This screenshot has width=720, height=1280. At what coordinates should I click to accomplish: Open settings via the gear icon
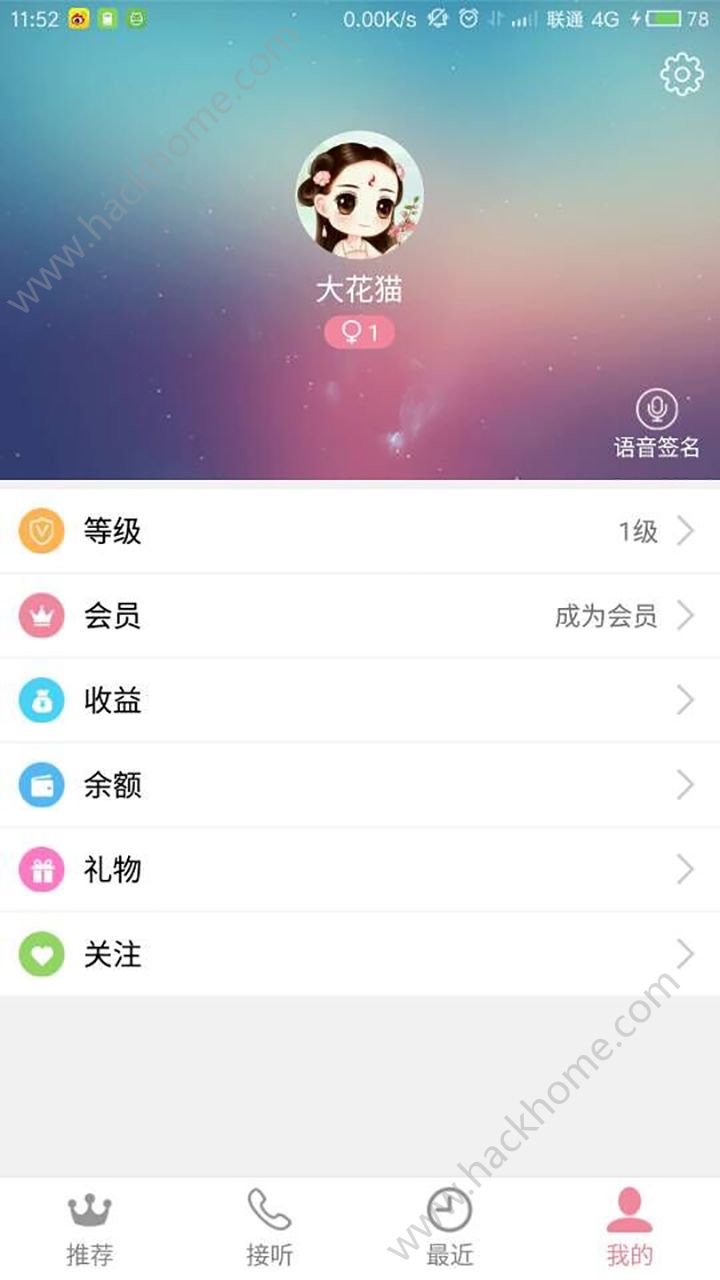682,74
